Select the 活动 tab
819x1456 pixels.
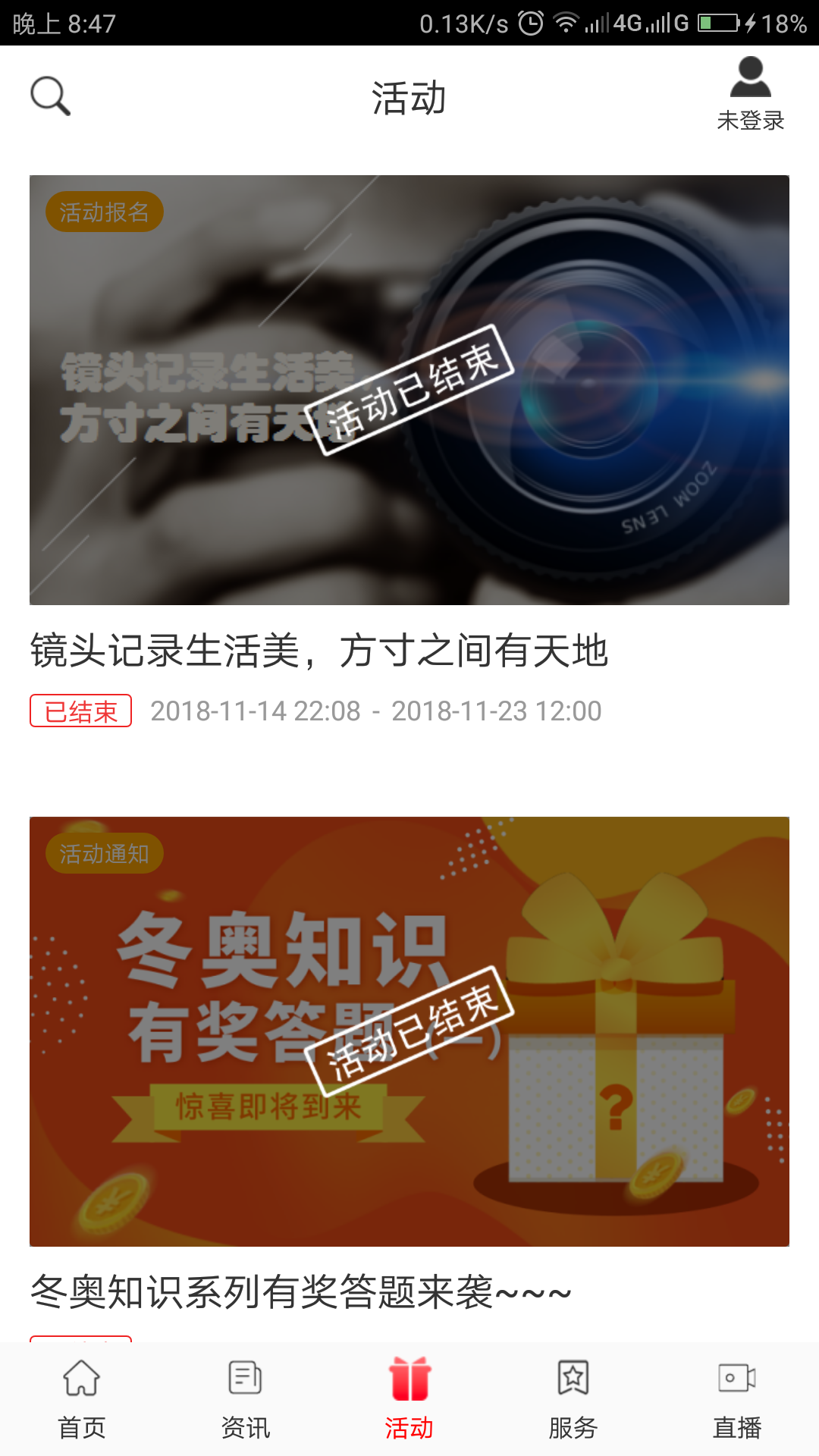pyautogui.click(x=409, y=1398)
